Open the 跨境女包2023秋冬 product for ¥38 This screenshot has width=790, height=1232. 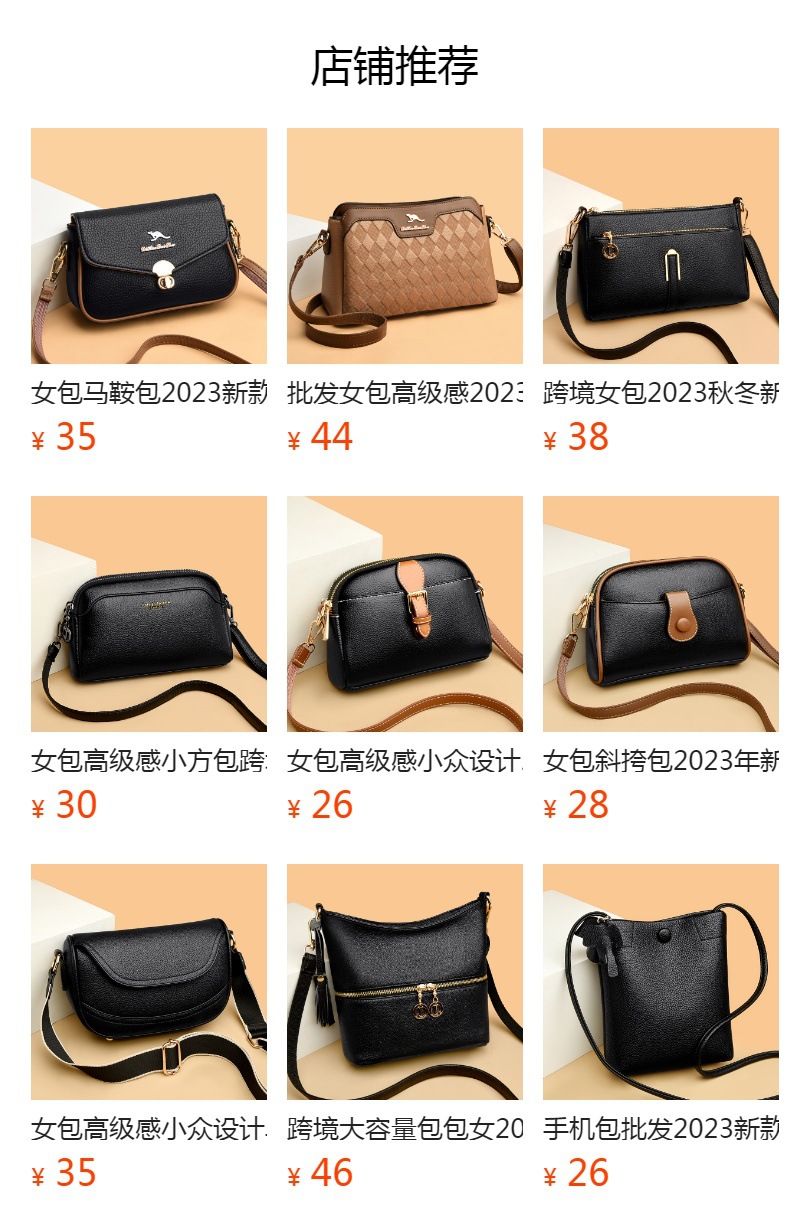pyautogui.click(x=661, y=246)
